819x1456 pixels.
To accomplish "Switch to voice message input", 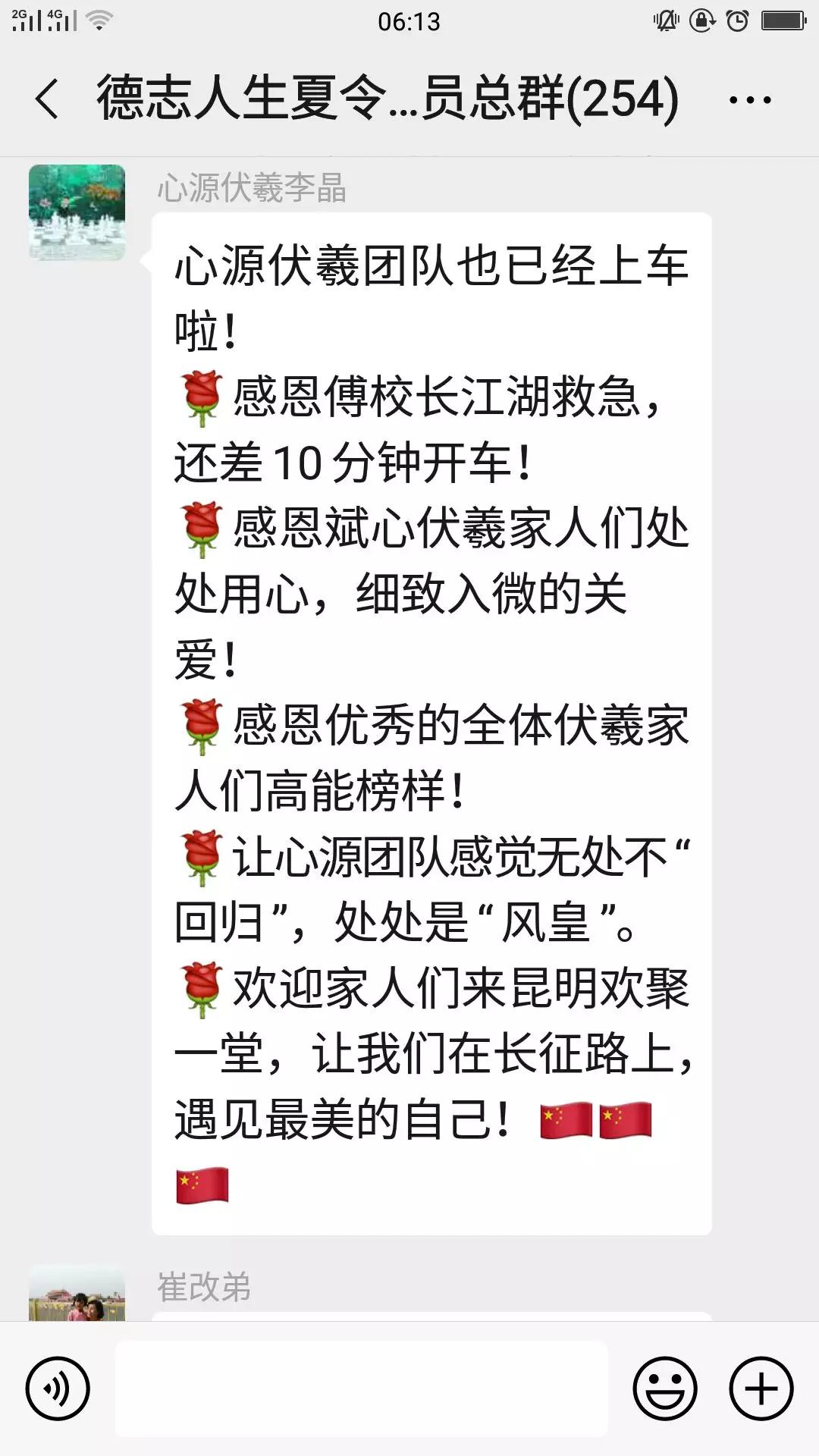I will (58, 1389).
